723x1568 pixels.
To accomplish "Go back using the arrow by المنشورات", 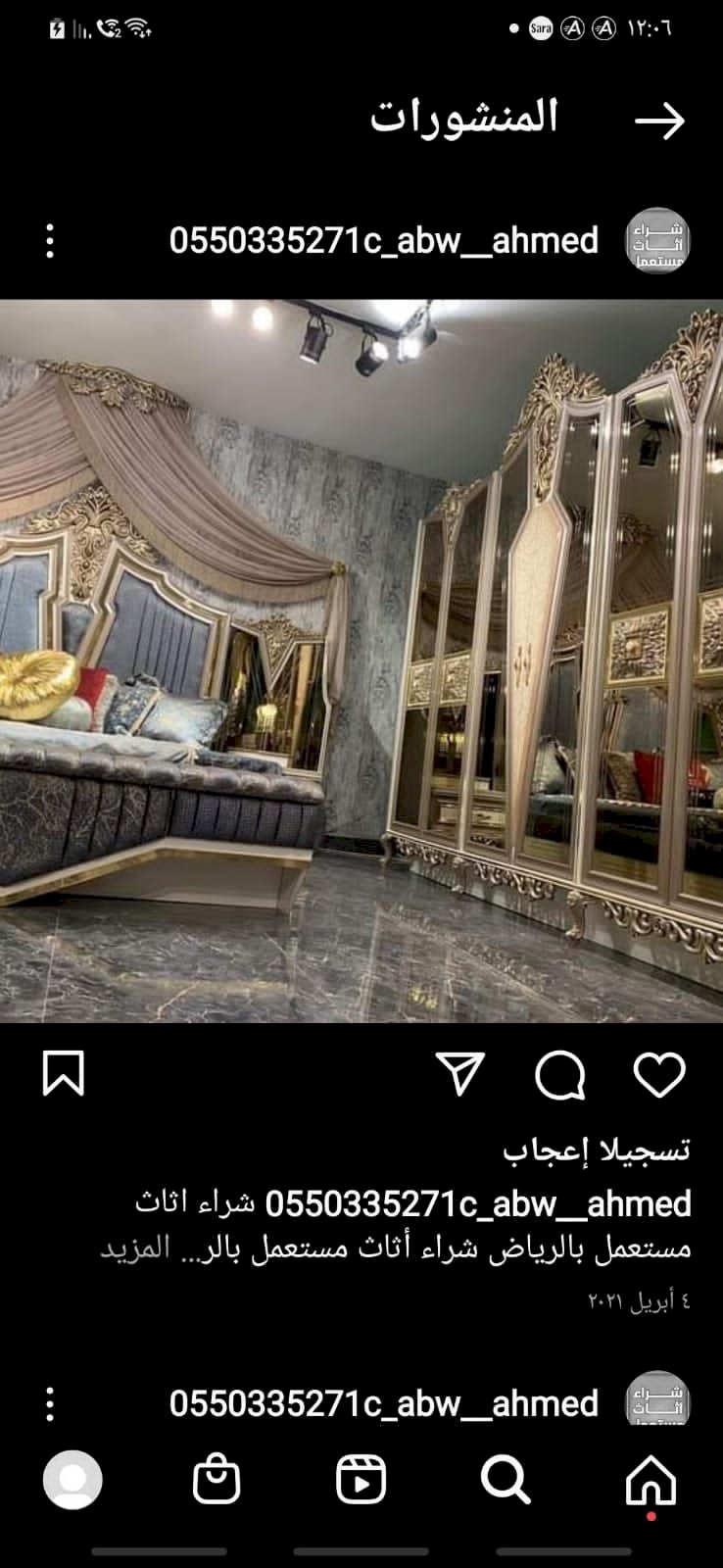I will [659, 121].
